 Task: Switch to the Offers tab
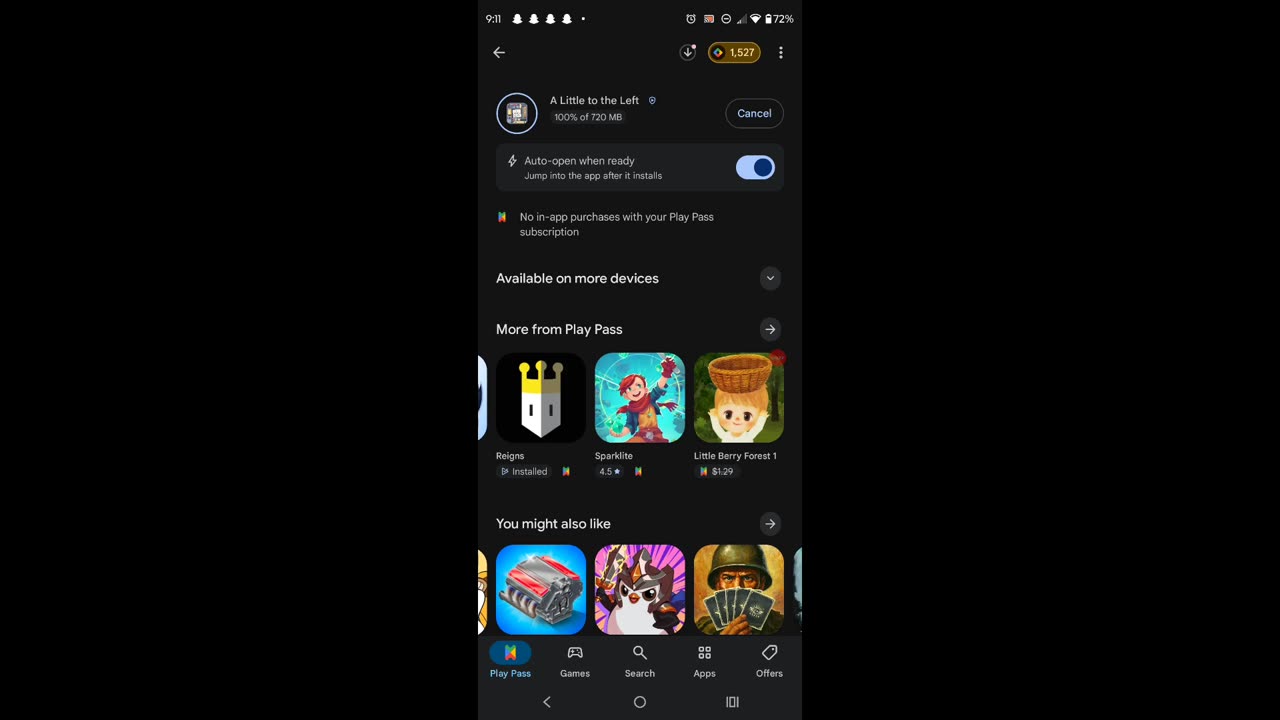click(x=769, y=661)
